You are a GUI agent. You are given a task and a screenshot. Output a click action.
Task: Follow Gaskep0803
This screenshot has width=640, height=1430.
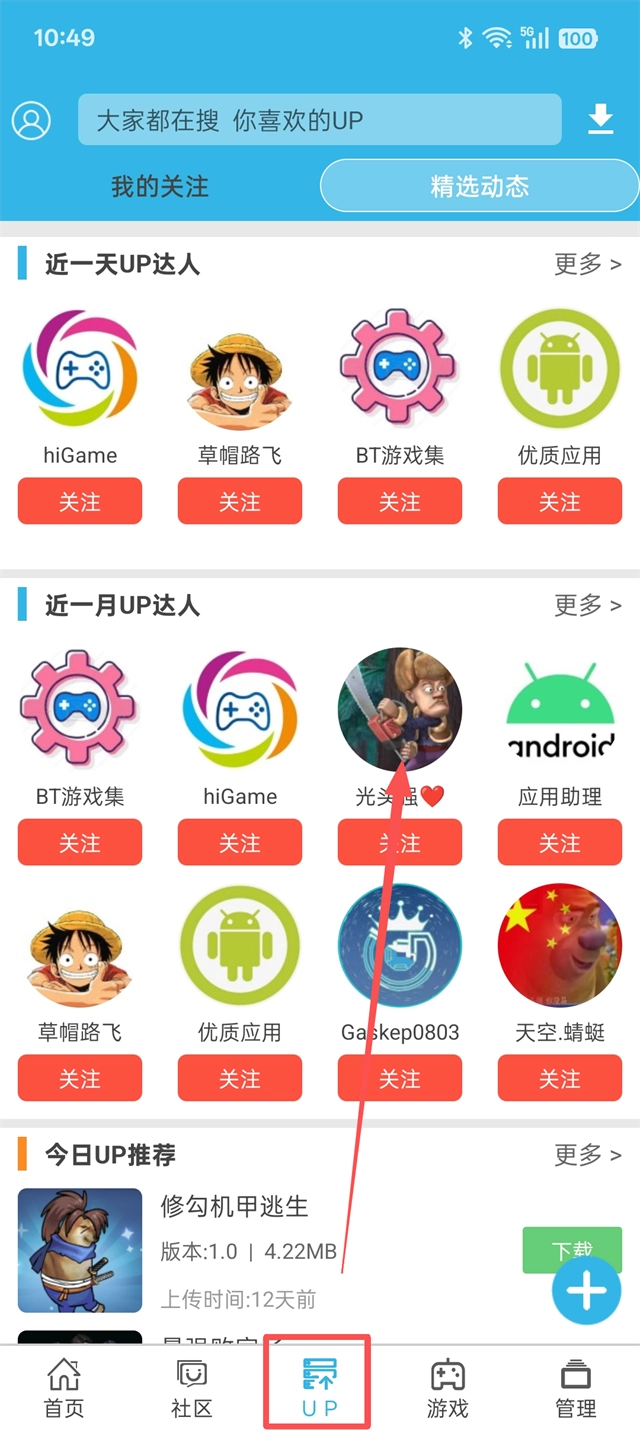click(400, 1079)
